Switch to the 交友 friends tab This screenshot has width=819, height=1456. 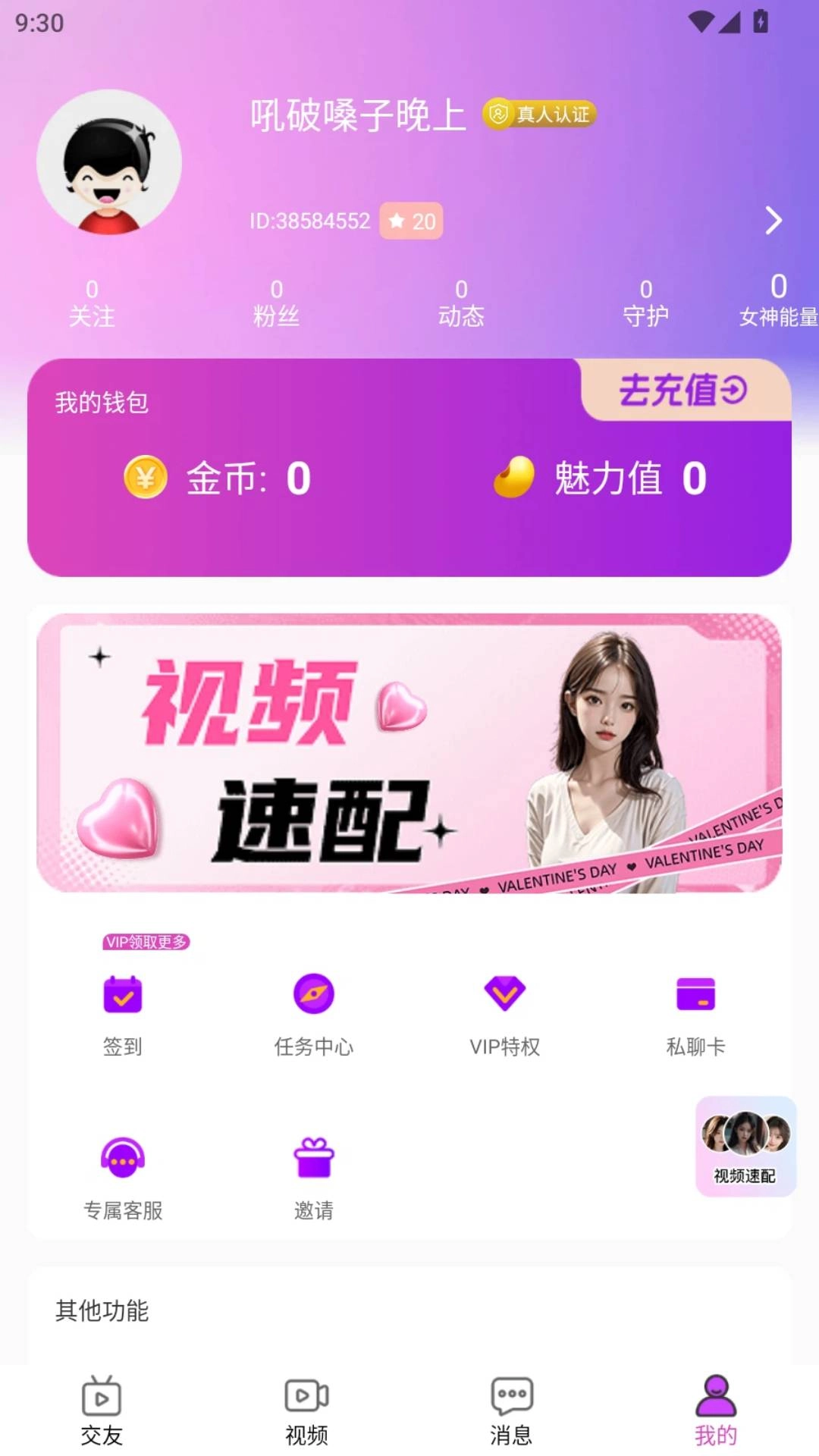coord(102,1410)
